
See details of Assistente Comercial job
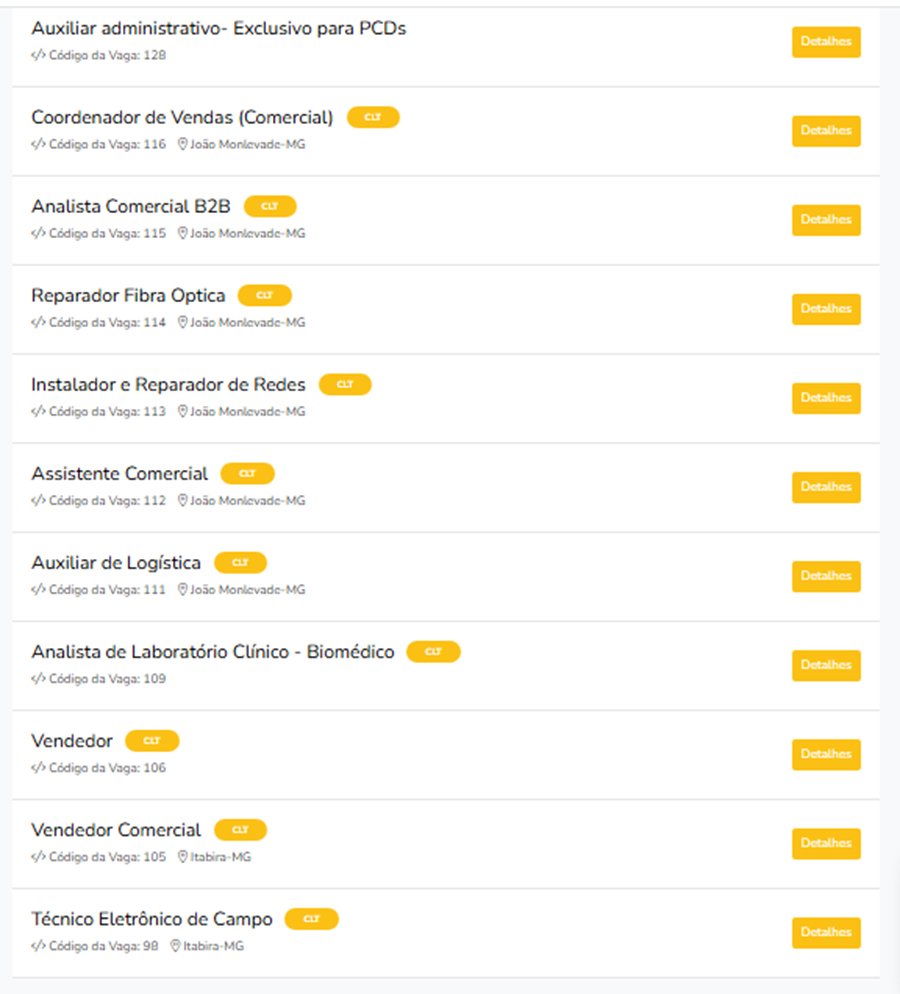(826, 487)
